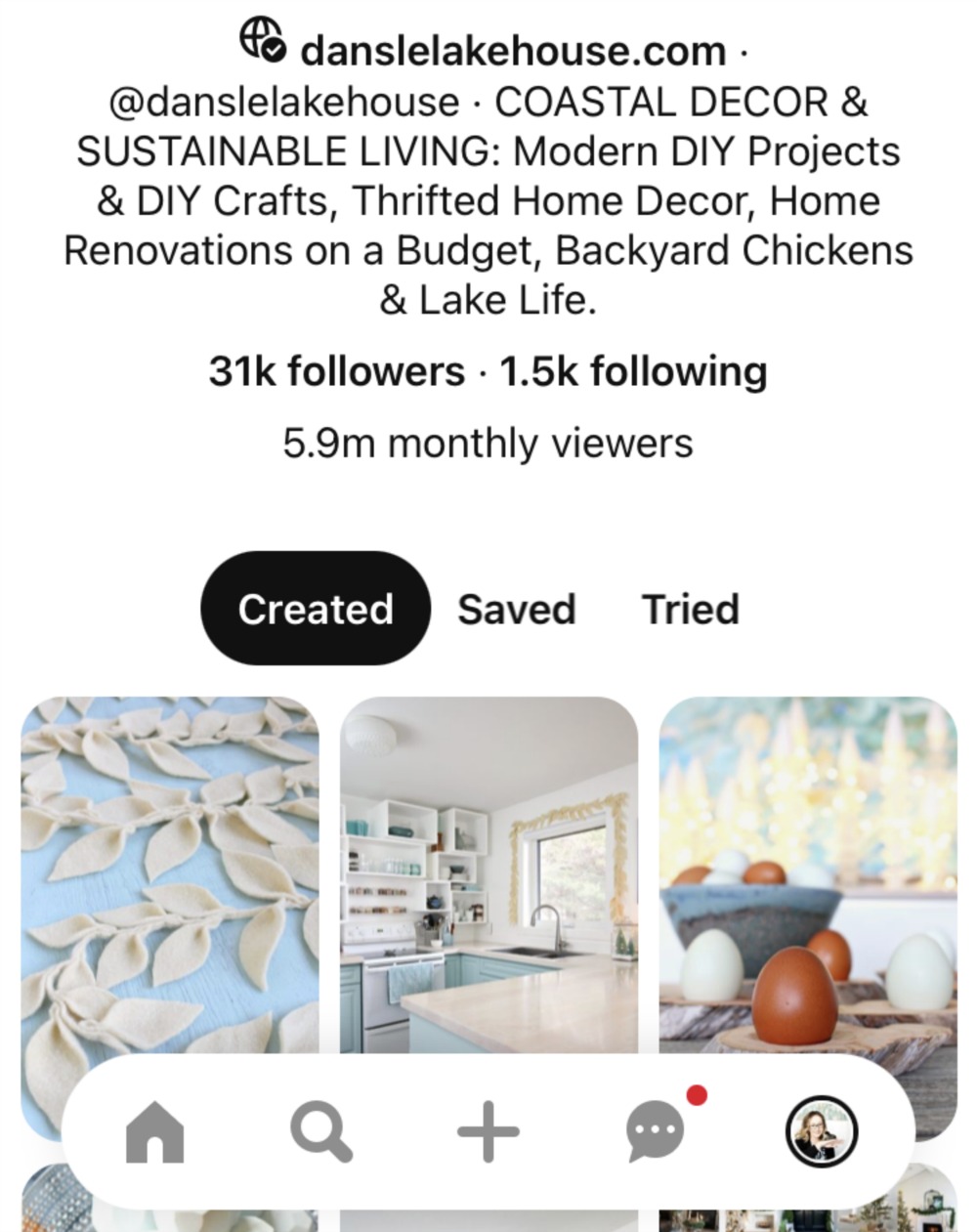View the 1.5k following list
The image size is (977, 1232).
(633, 372)
